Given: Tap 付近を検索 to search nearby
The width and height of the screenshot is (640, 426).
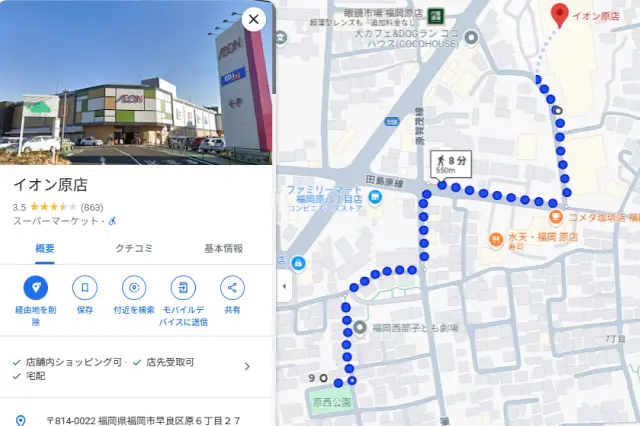Looking at the screenshot, I should point(134,289).
